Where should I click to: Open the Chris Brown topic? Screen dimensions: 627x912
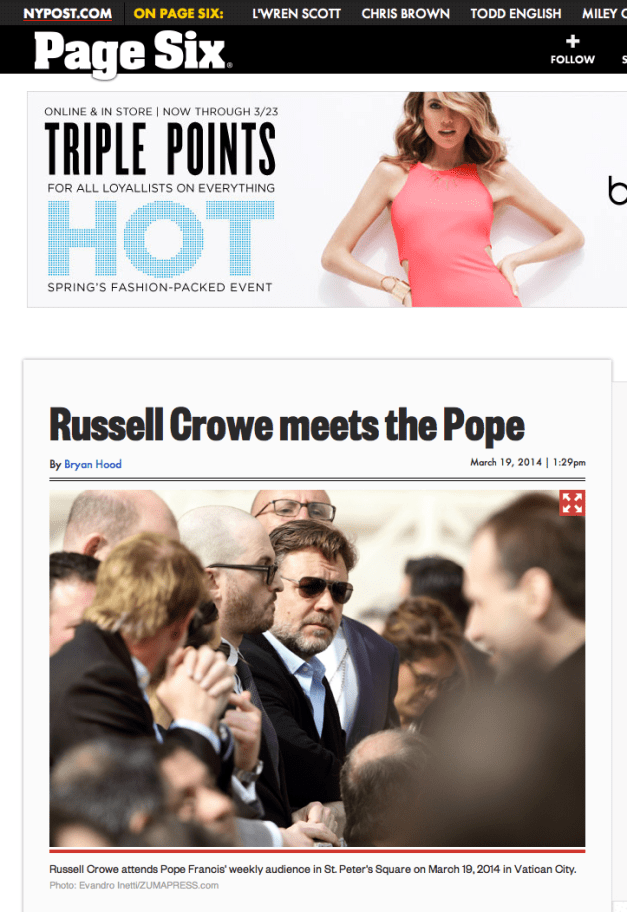coord(405,13)
